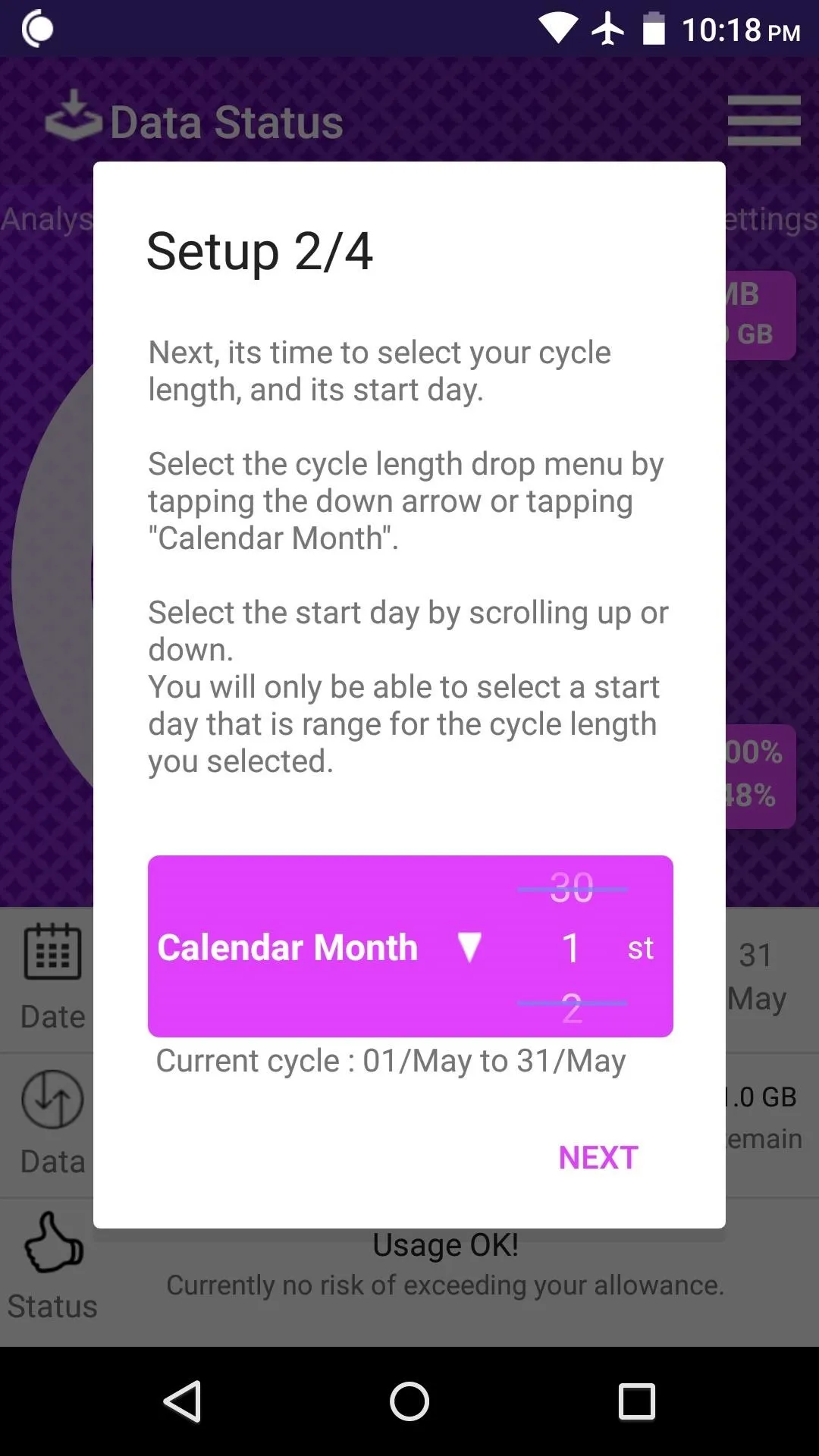
Task: Select 30 in the start day picker
Action: click(x=572, y=886)
